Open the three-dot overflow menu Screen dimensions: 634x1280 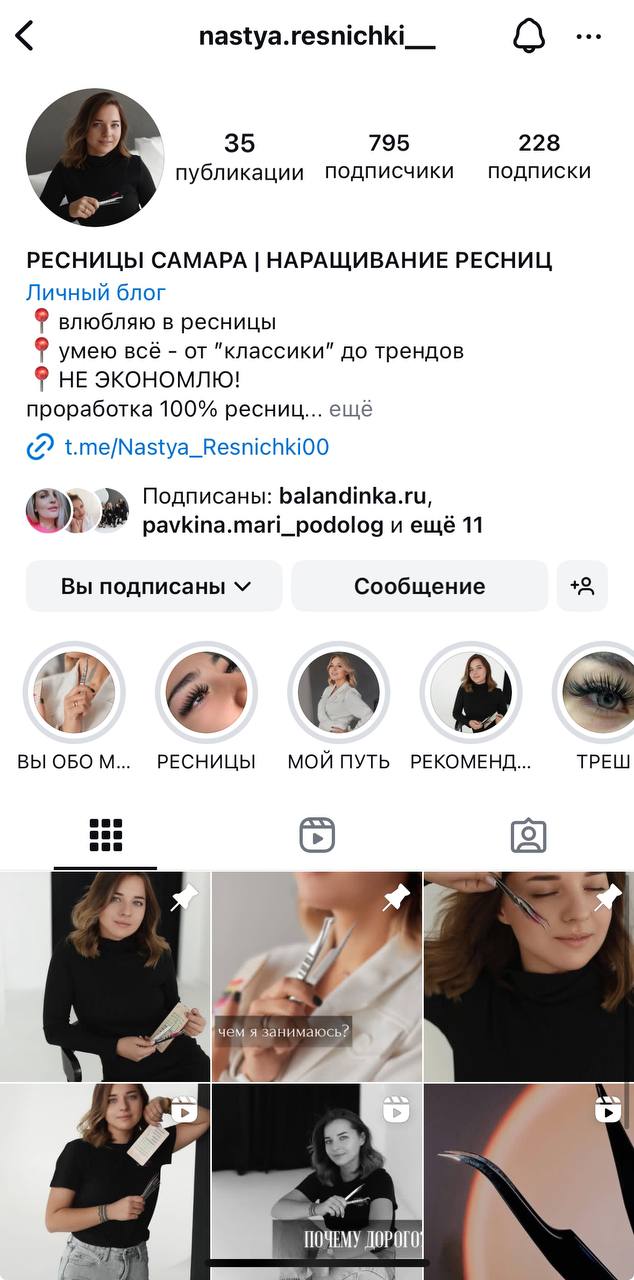pos(589,37)
